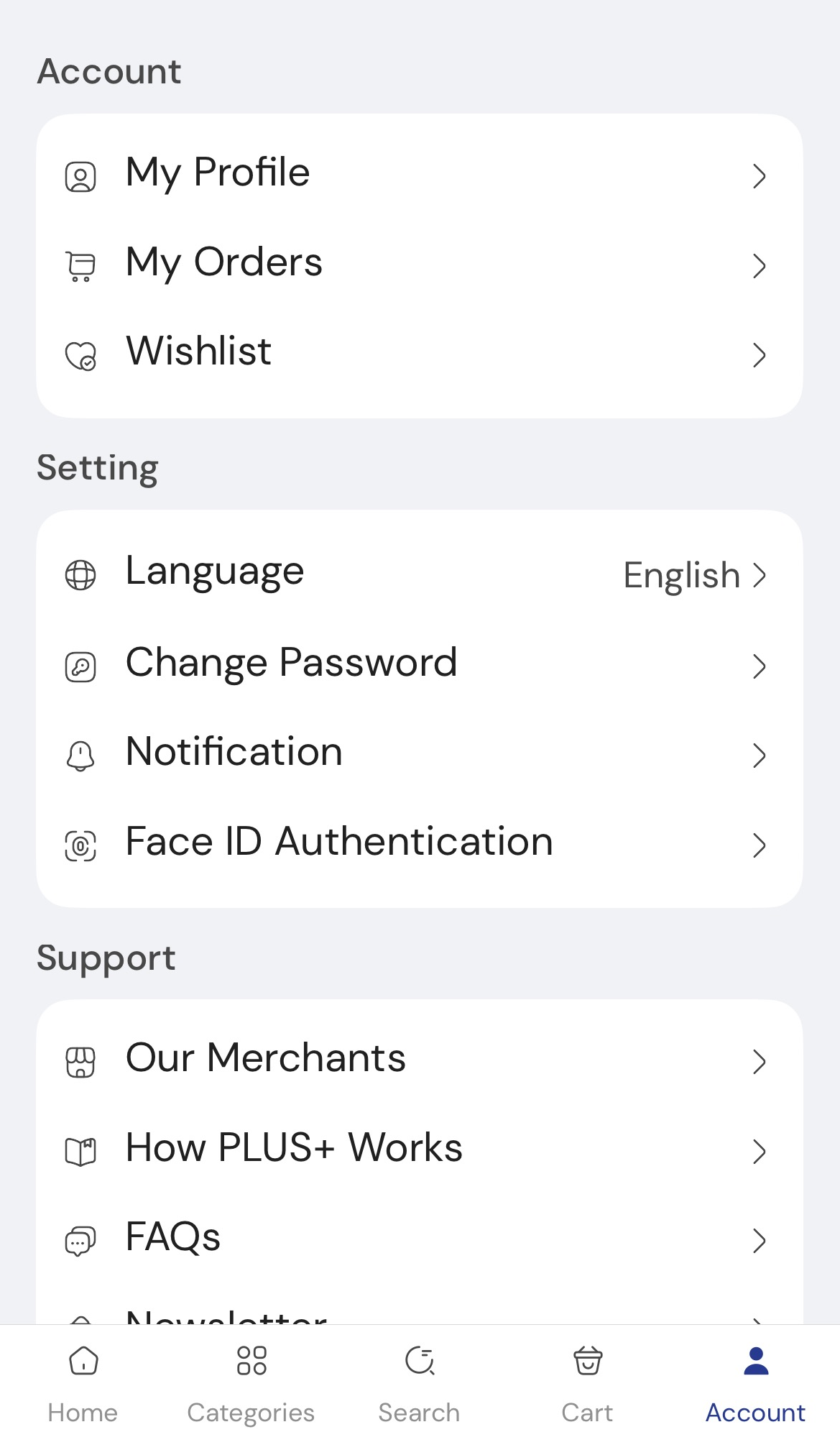Switch to the Search tab
The image size is (840, 1450).
coord(419,1384)
